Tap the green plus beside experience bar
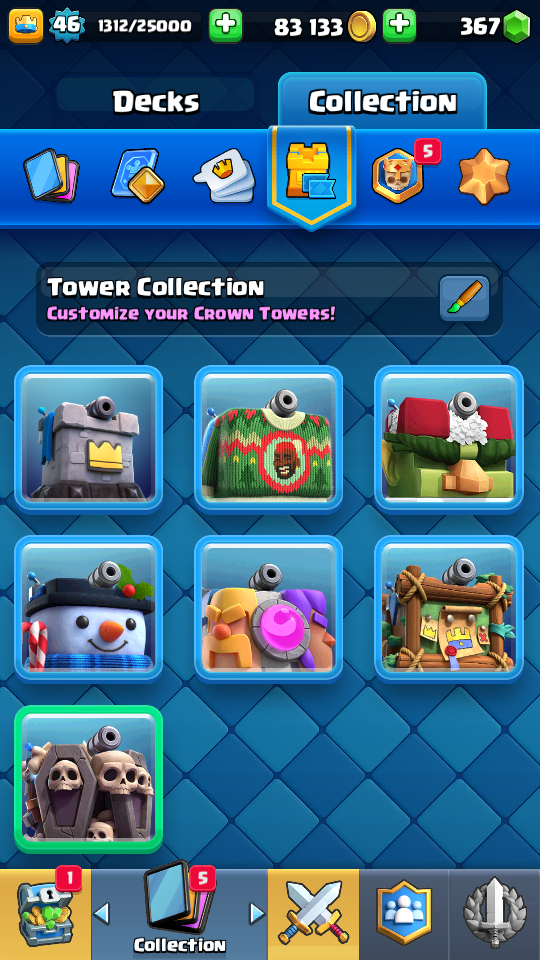This screenshot has width=540, height=960. 225,26
